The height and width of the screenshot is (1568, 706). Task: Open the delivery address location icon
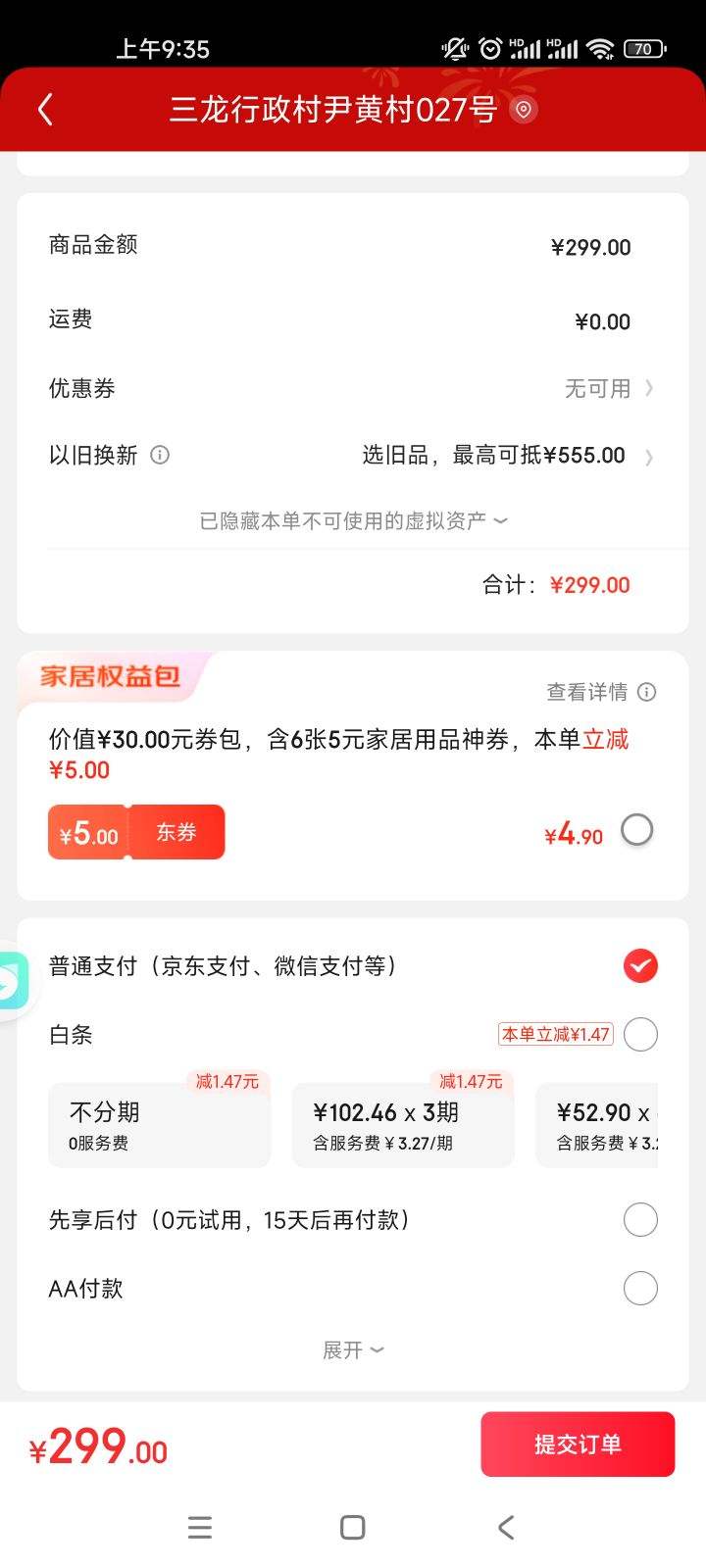point(524,110)
